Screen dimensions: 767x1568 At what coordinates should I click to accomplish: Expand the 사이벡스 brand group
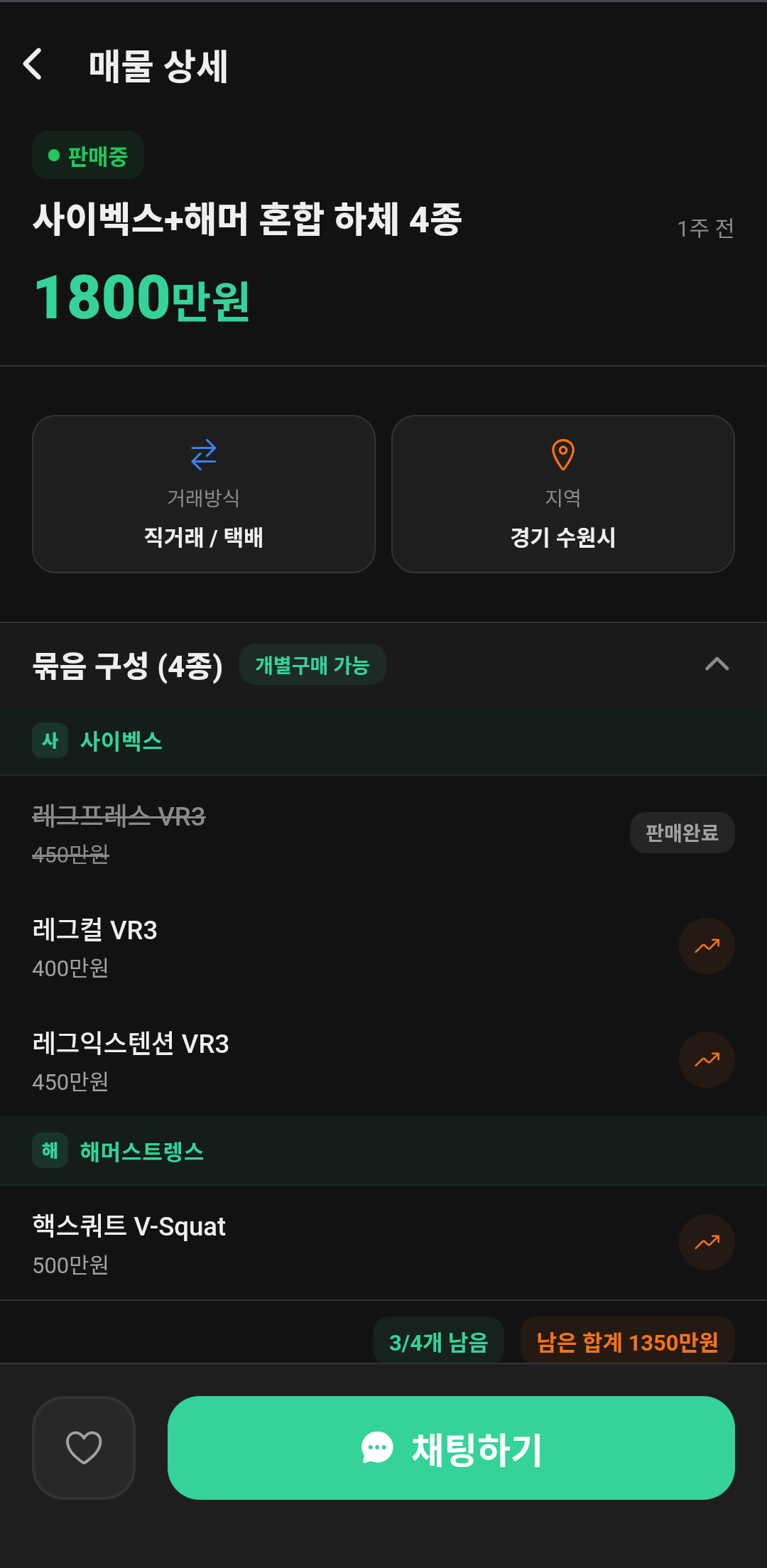point(121,740)
